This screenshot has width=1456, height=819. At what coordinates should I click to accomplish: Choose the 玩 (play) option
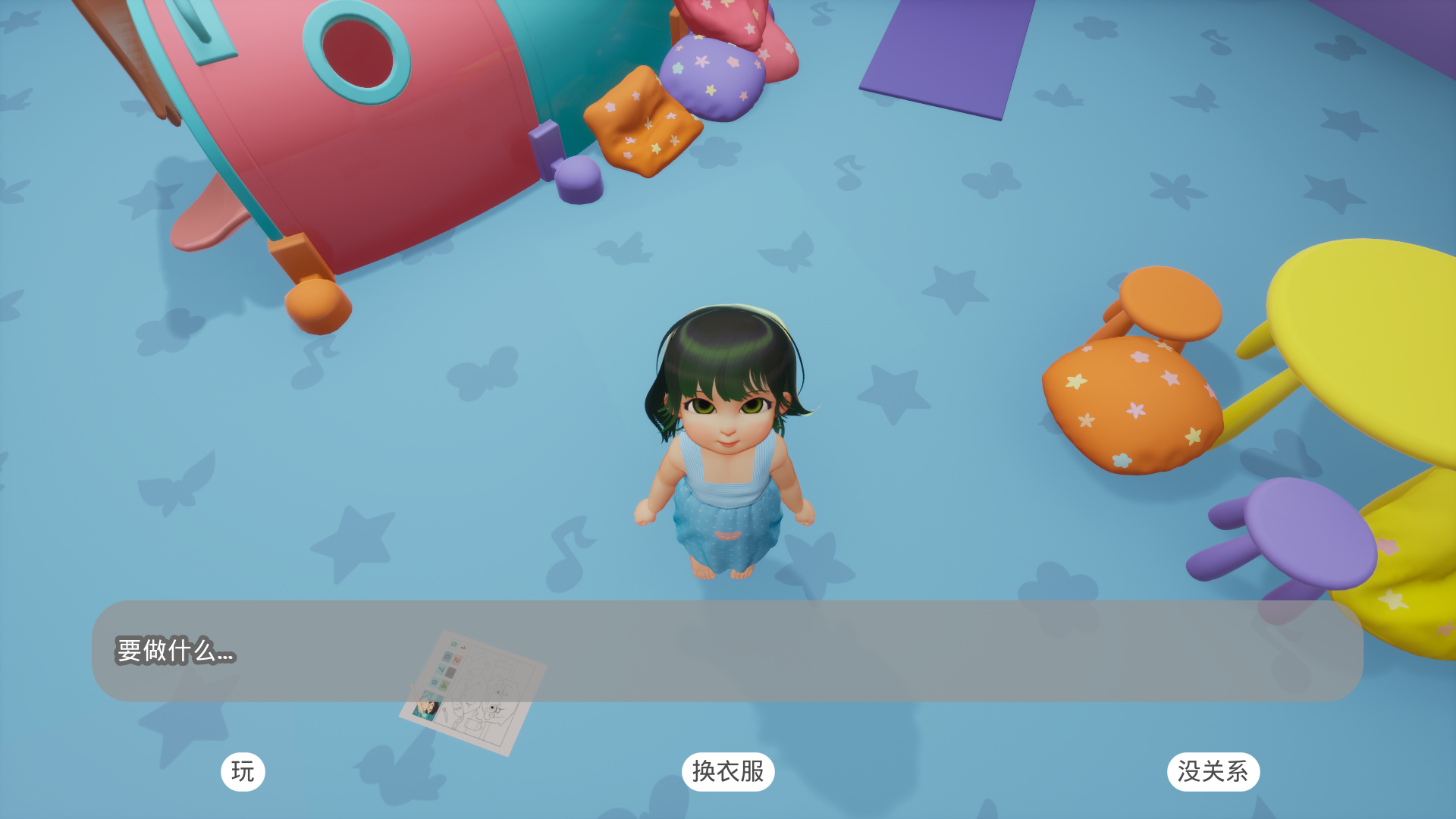243,772
